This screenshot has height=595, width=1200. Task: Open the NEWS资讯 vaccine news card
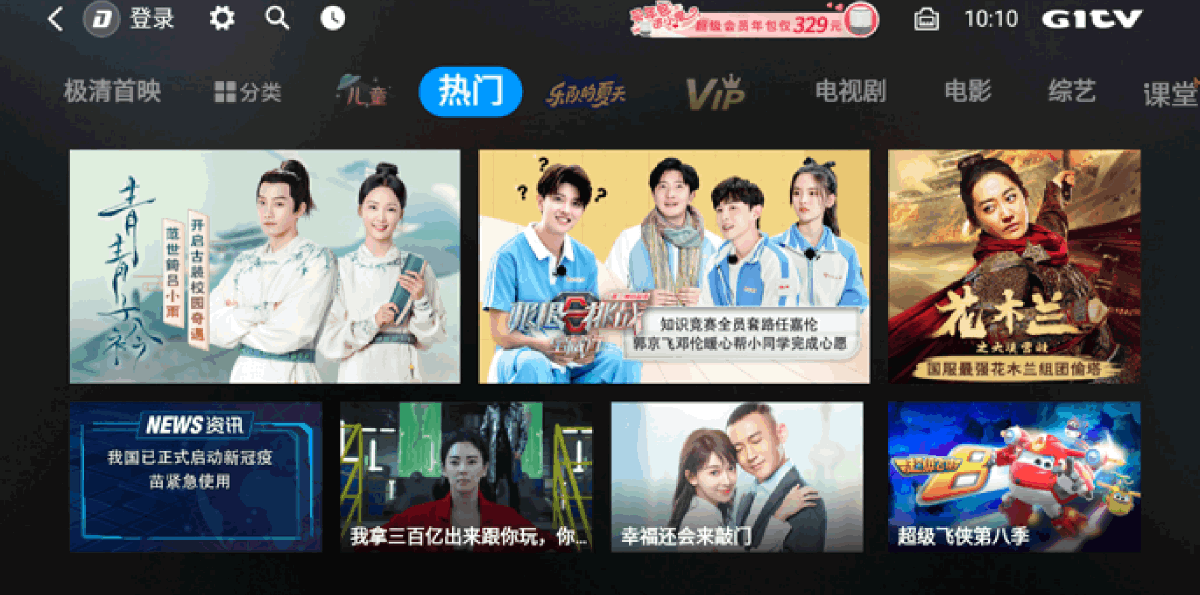196,476
